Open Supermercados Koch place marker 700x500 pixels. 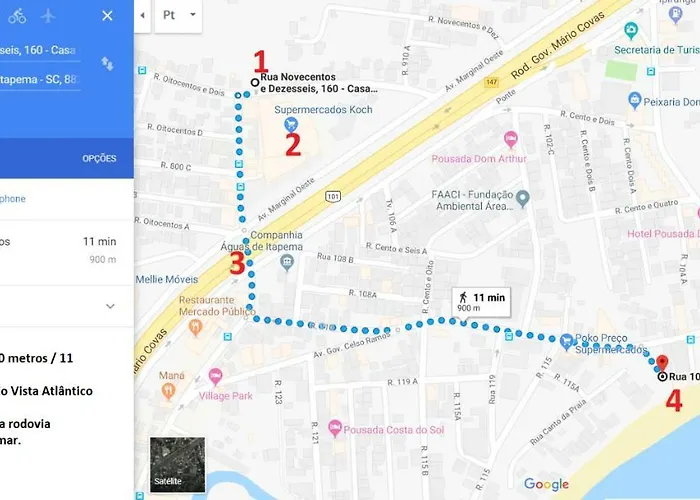291,125
